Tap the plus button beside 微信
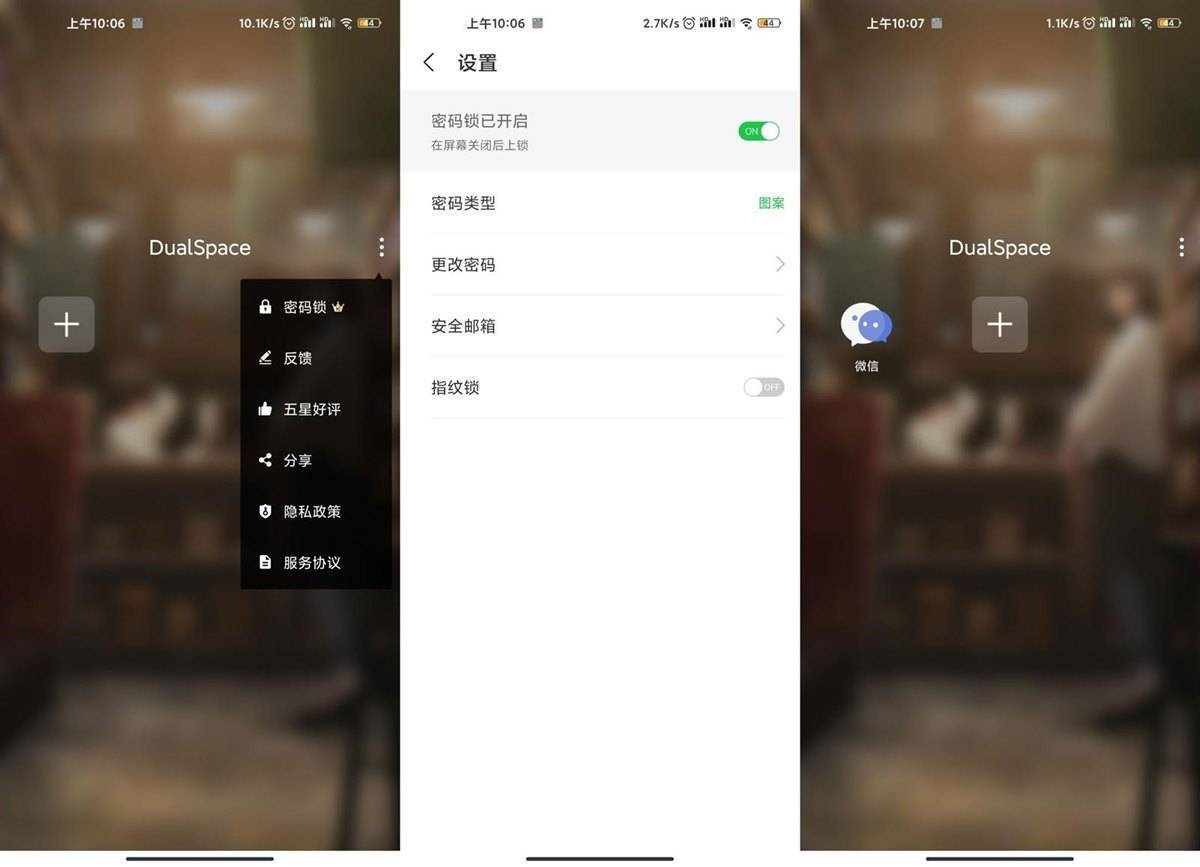 pyautogui.click(x=999, y=324)
